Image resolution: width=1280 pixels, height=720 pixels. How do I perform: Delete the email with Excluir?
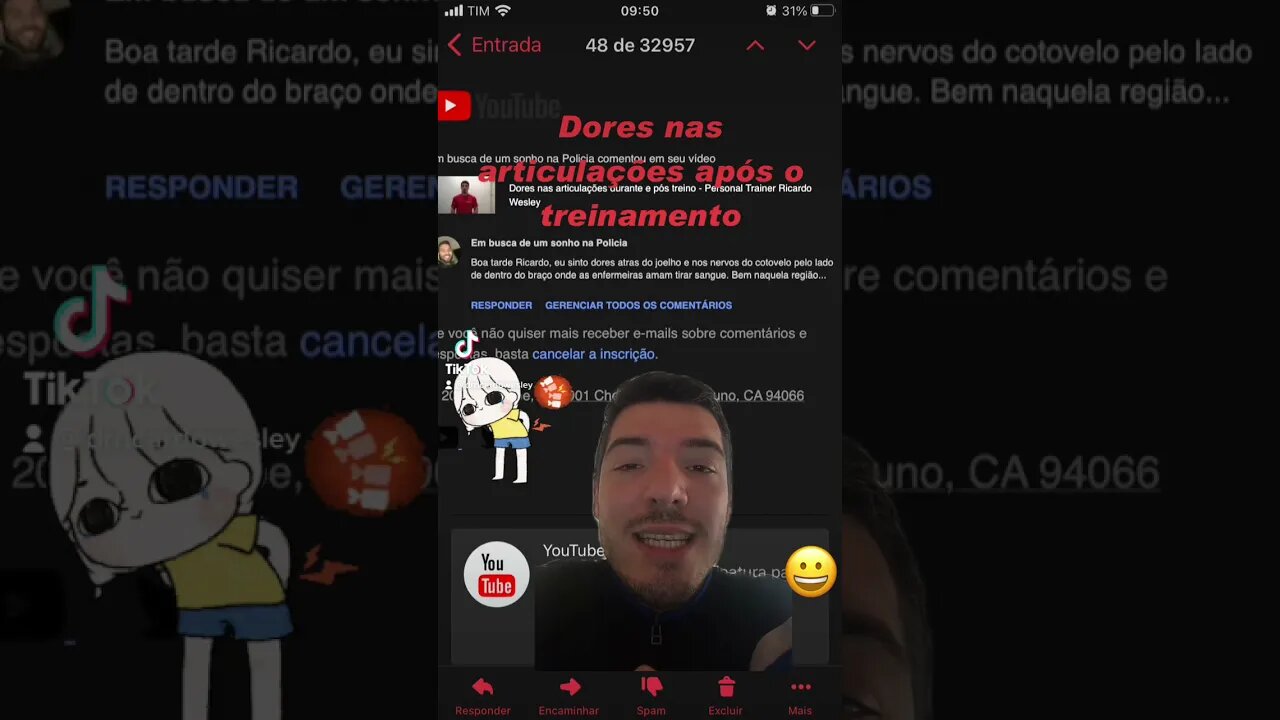coord(726,695)
